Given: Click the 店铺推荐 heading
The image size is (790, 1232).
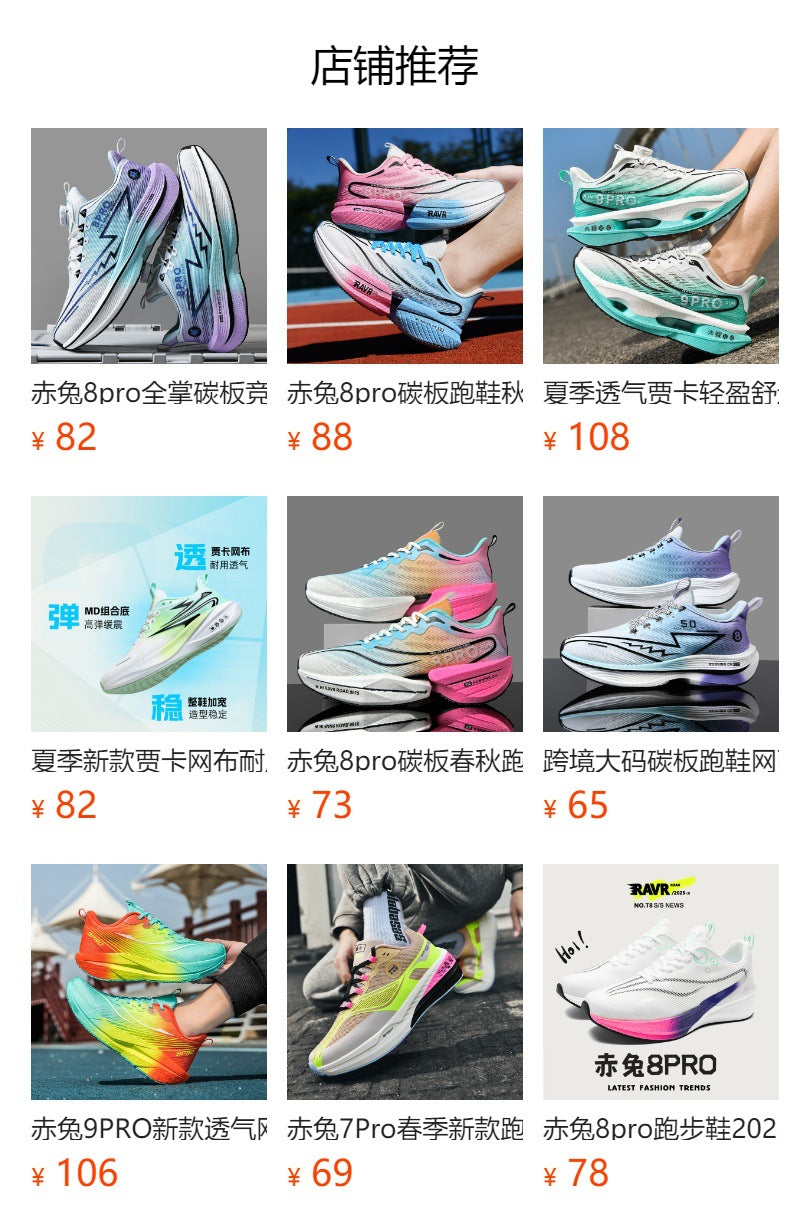Looking at the screenshot, I should (x=395, y=63).
